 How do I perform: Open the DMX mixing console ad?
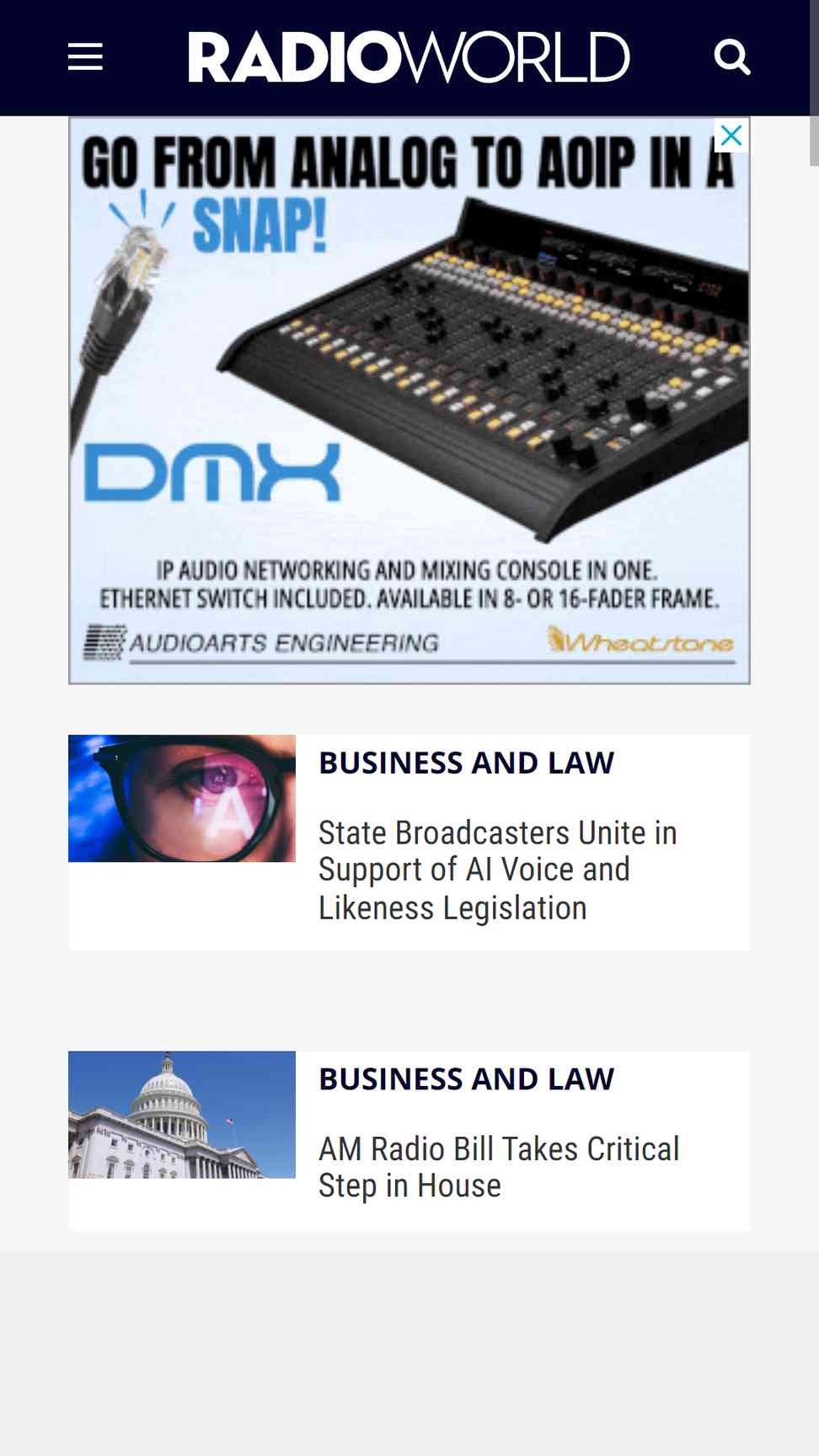409,401
